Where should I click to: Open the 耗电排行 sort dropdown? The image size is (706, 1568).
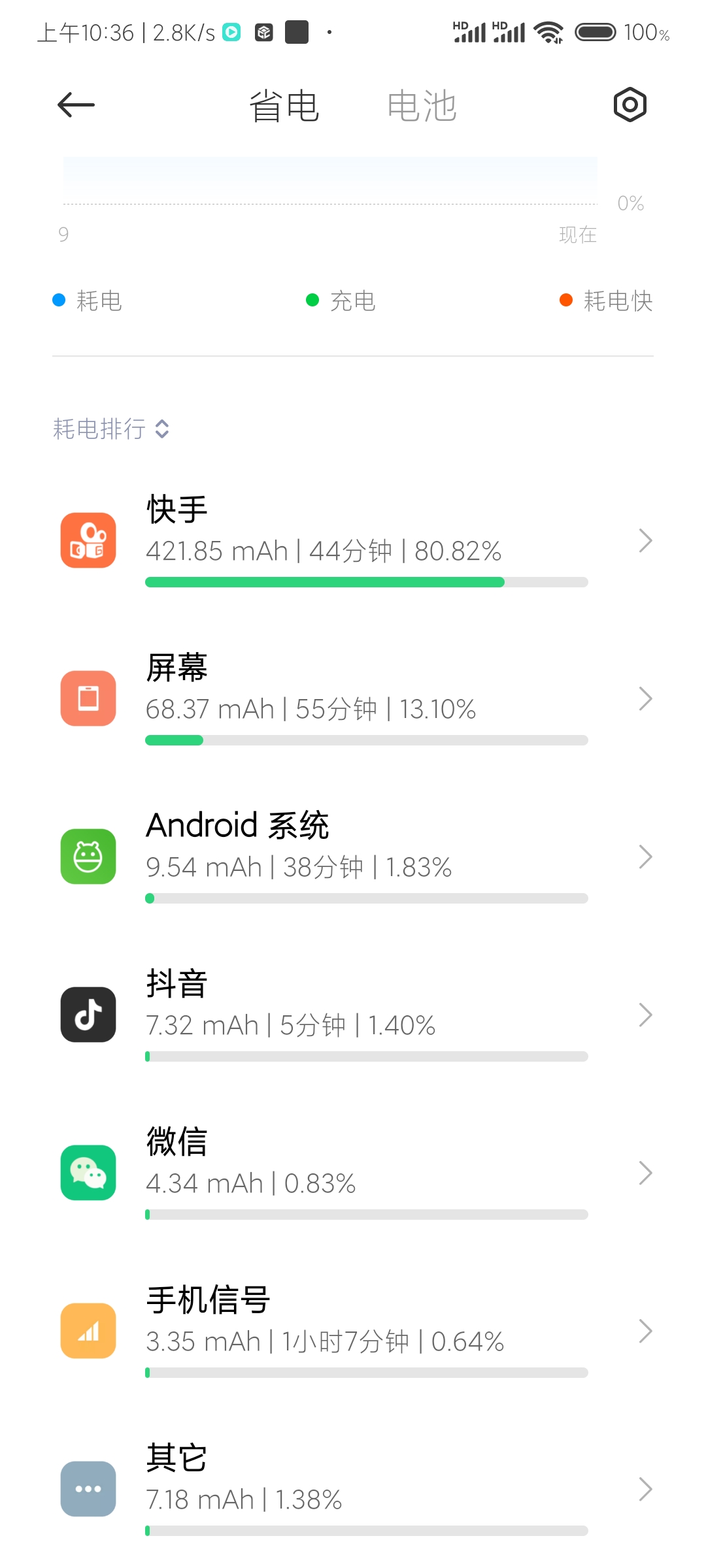111,429
